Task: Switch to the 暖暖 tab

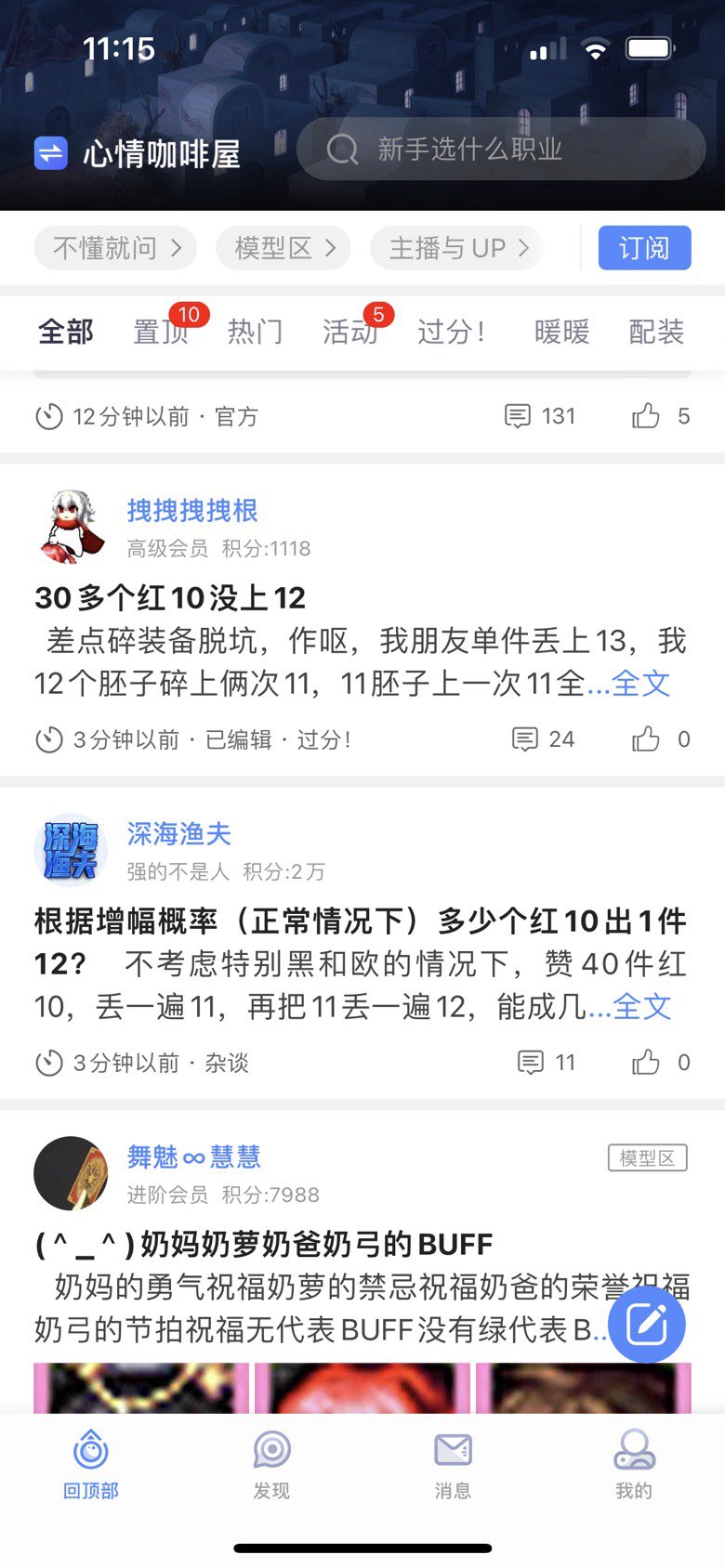Action: (561, 332)
